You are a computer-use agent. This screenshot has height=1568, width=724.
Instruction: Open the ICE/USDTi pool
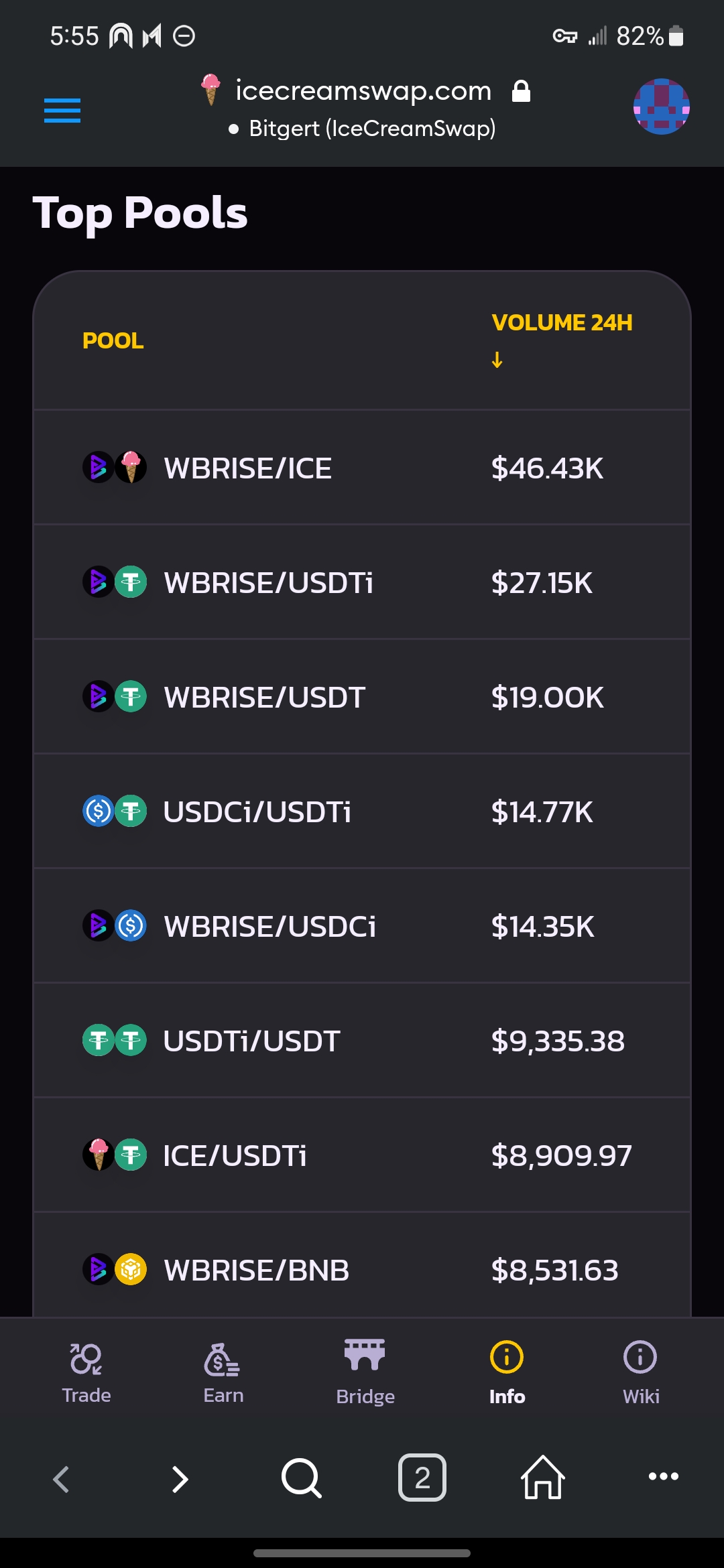click(362, 1155)
